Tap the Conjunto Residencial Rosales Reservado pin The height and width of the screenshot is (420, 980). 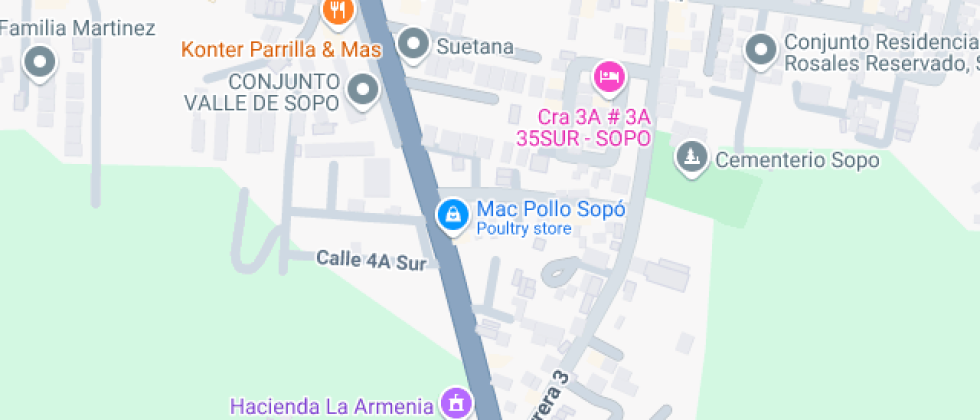point(762,49)
